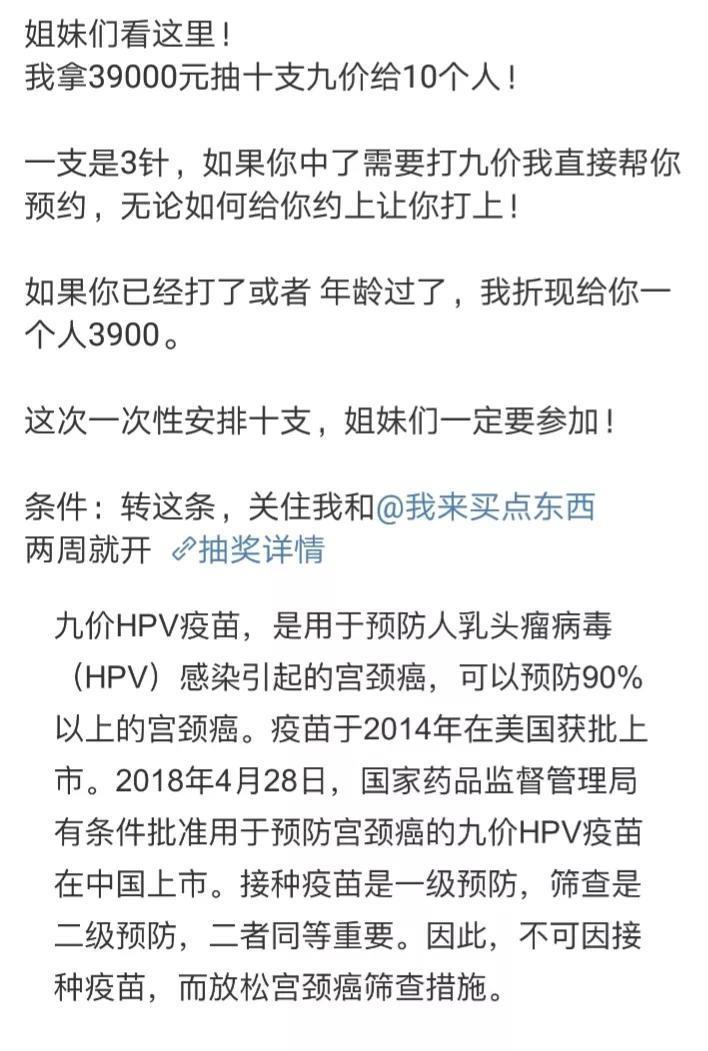Open the @我来买点东西 profile mention
This screenshot has width=708, height=1051.
click(x=485, y=507)
